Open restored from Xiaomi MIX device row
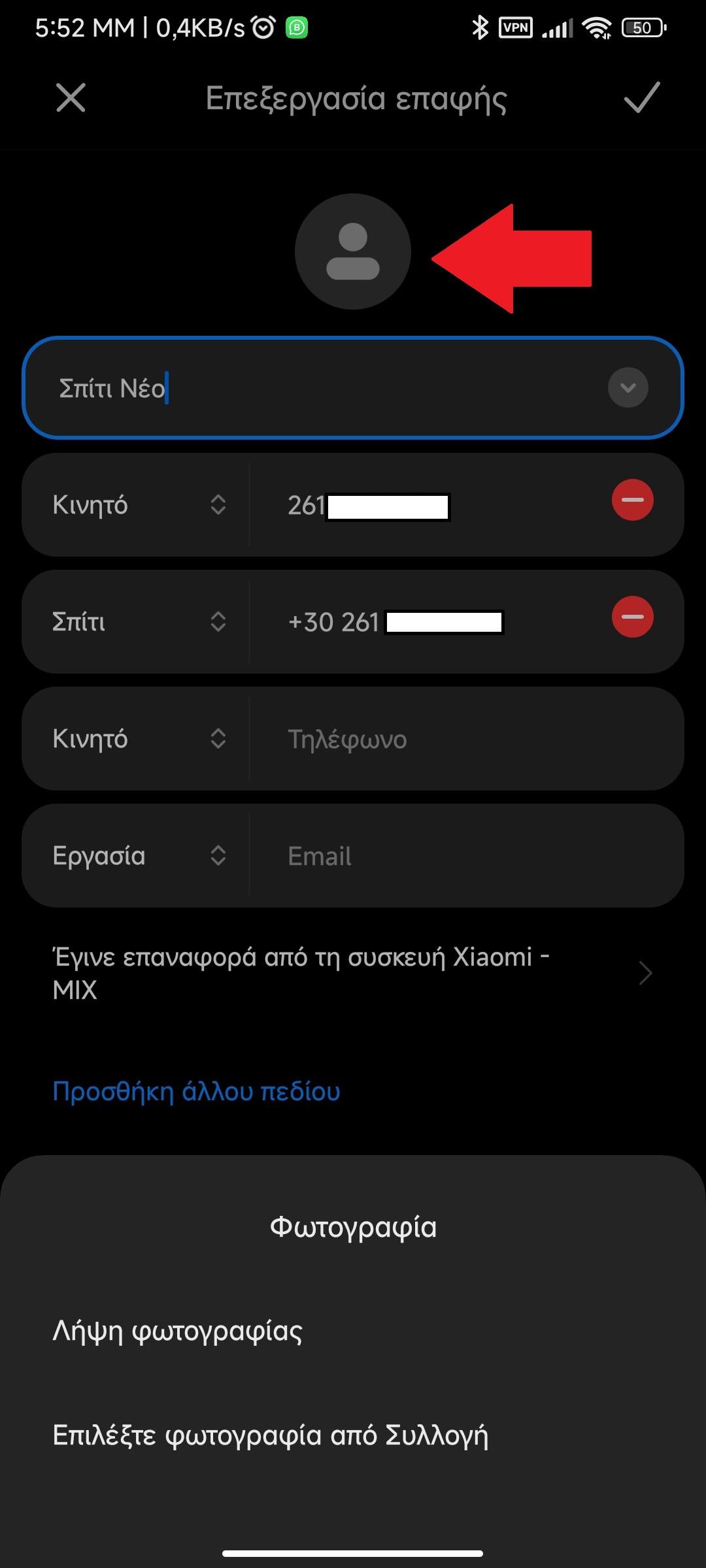 [353, 973]
